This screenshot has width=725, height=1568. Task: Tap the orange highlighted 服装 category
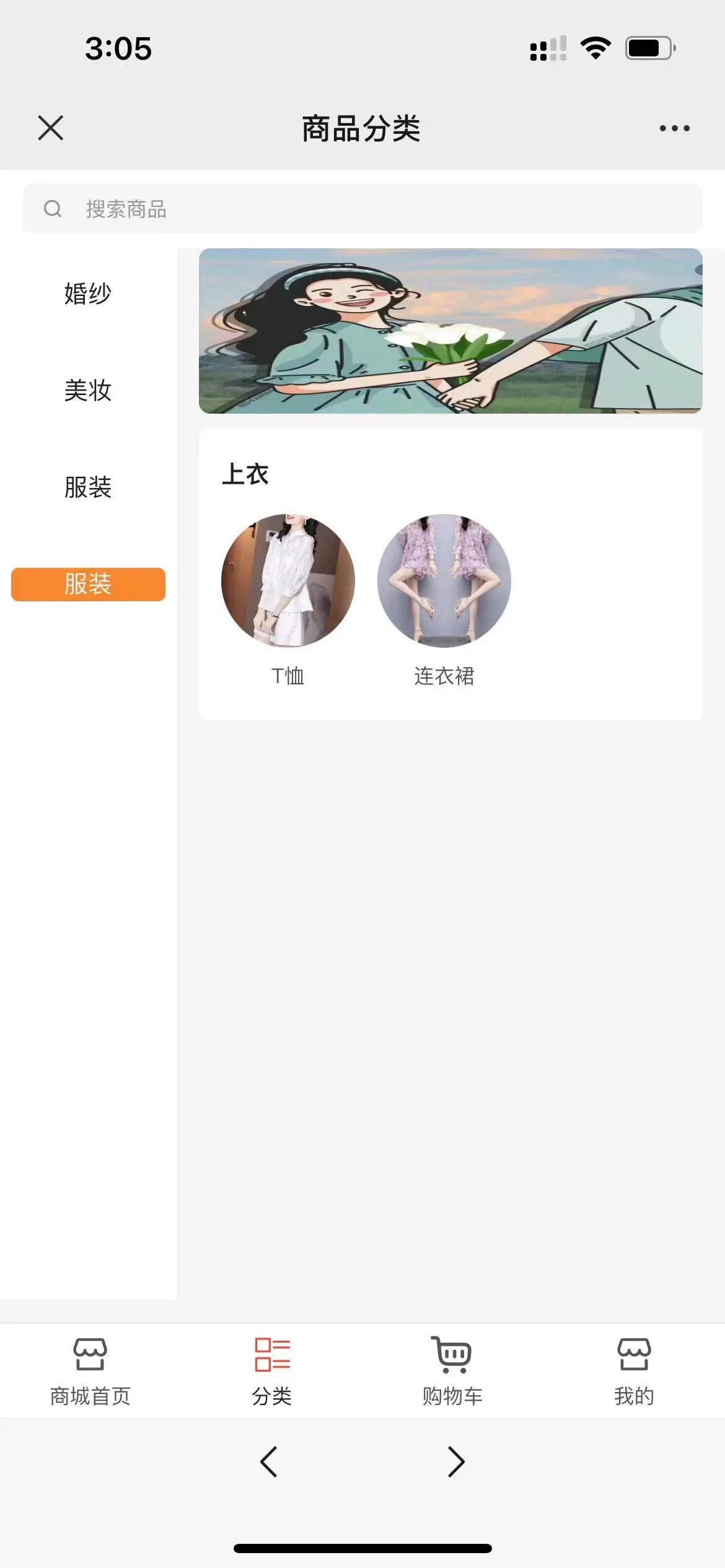[x=88, y=584]
